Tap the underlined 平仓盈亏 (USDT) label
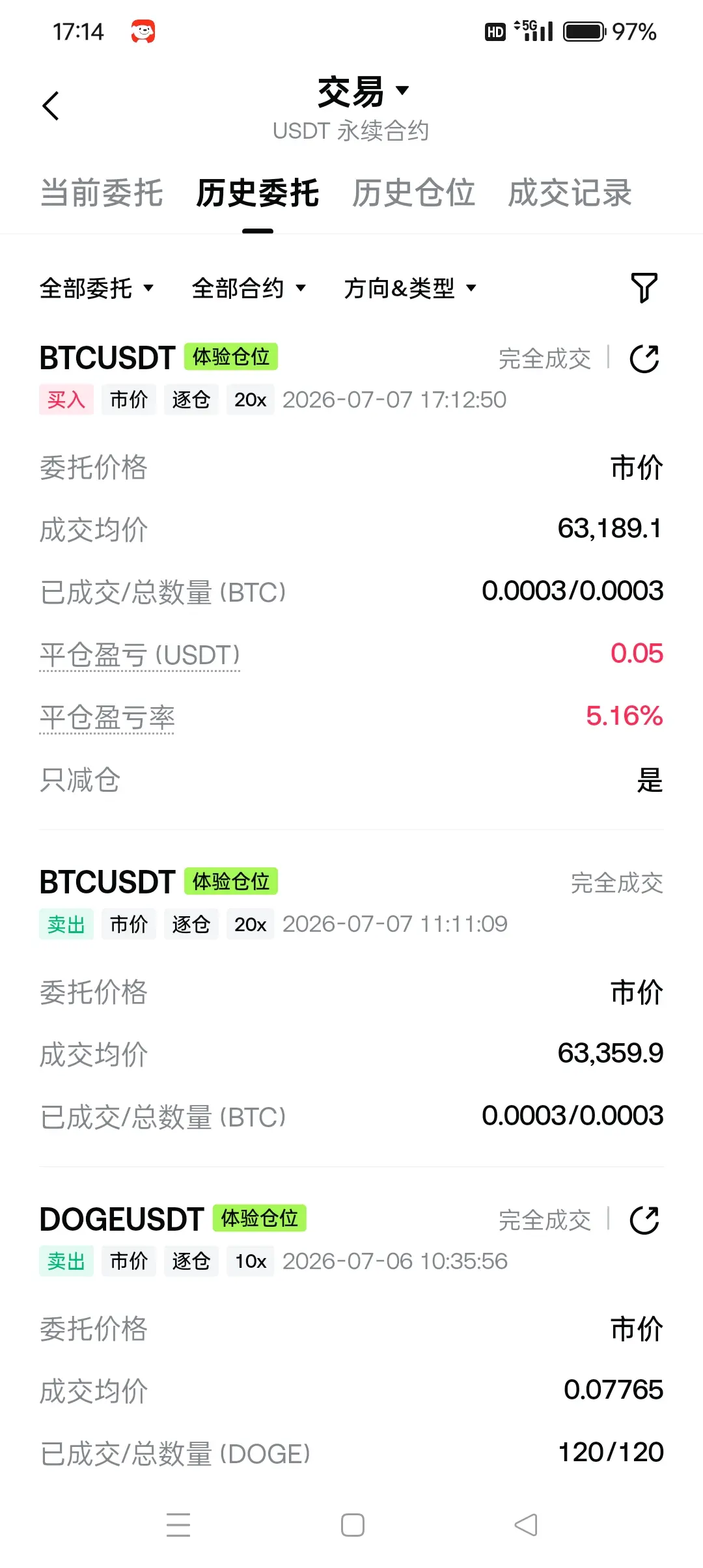703x1568 pixels. (140, 655)
